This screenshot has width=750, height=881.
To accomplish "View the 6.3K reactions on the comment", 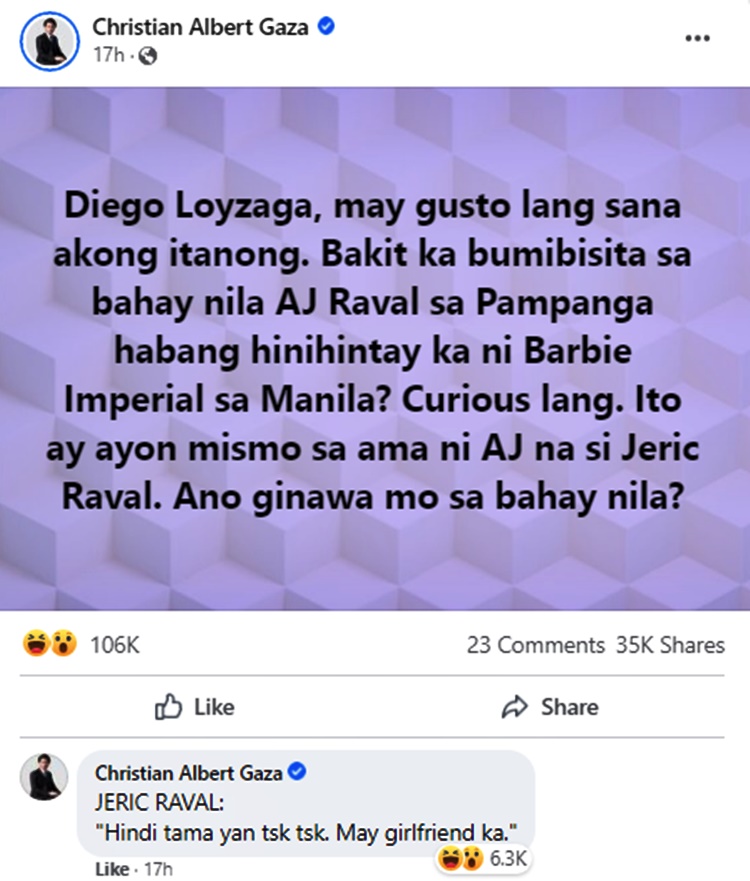I will click(498, 856).
